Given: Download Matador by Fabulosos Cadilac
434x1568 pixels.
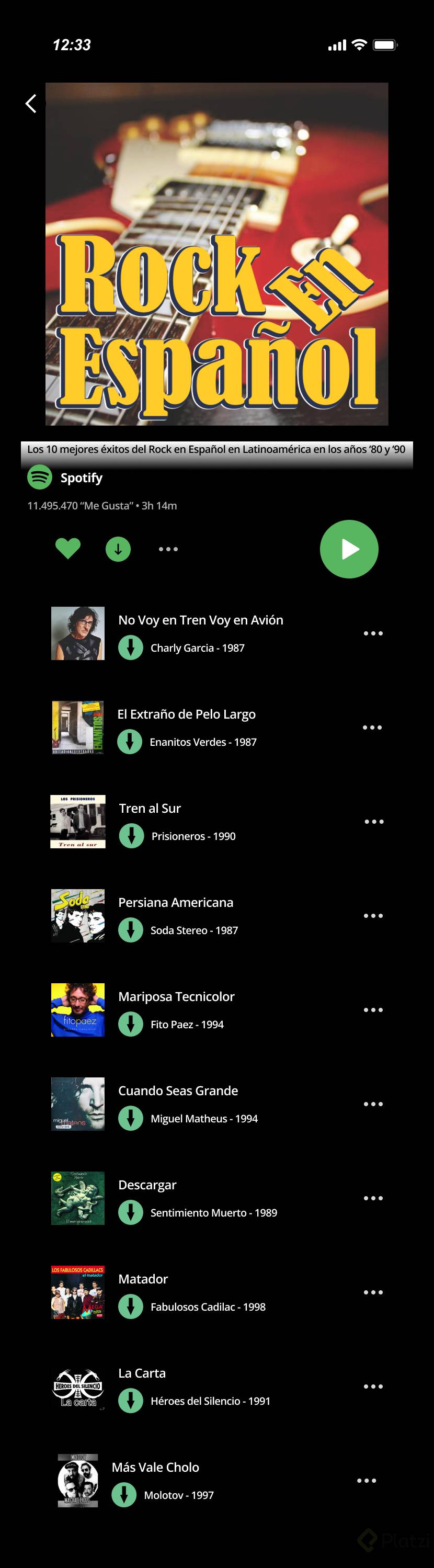Looking at the screenshot, I should coord(130,1307).
